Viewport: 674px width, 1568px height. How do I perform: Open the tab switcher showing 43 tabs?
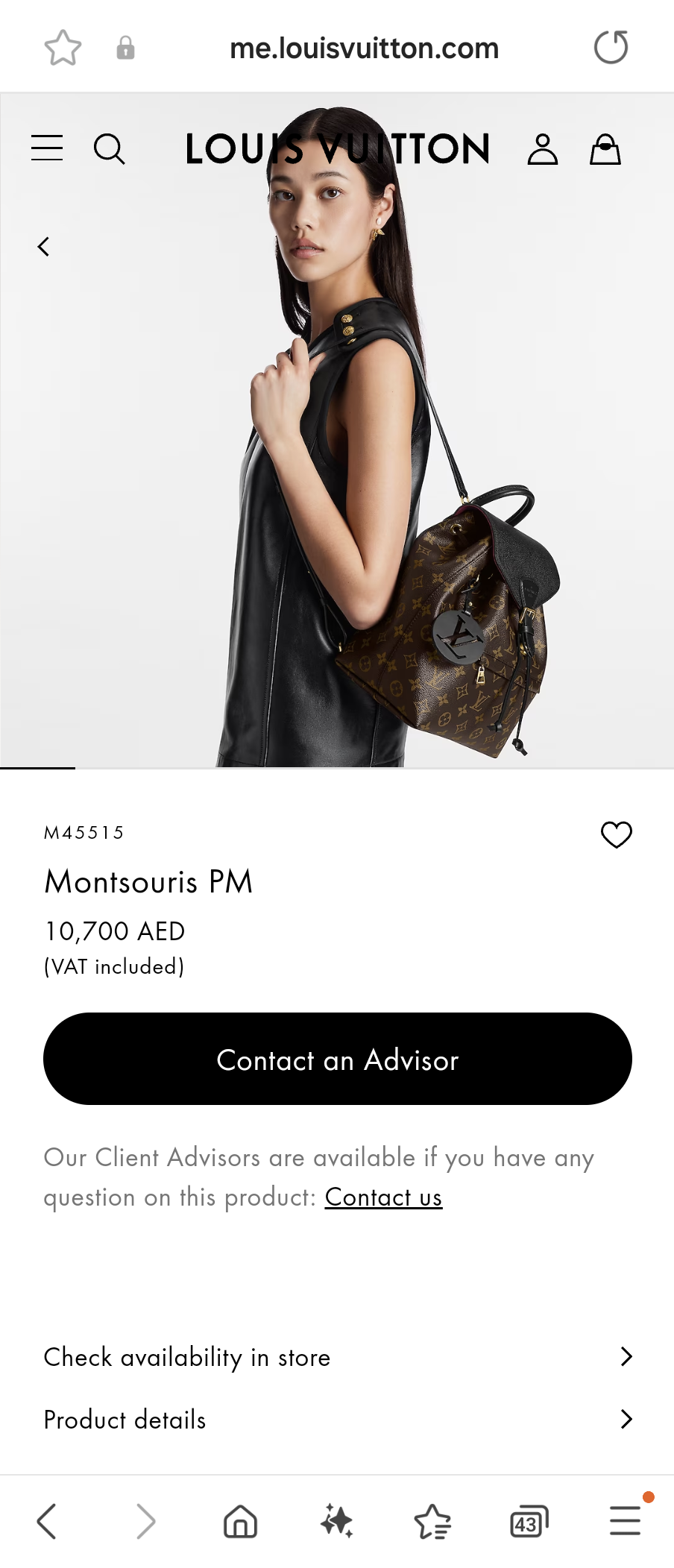click(x=529, y=1521)
